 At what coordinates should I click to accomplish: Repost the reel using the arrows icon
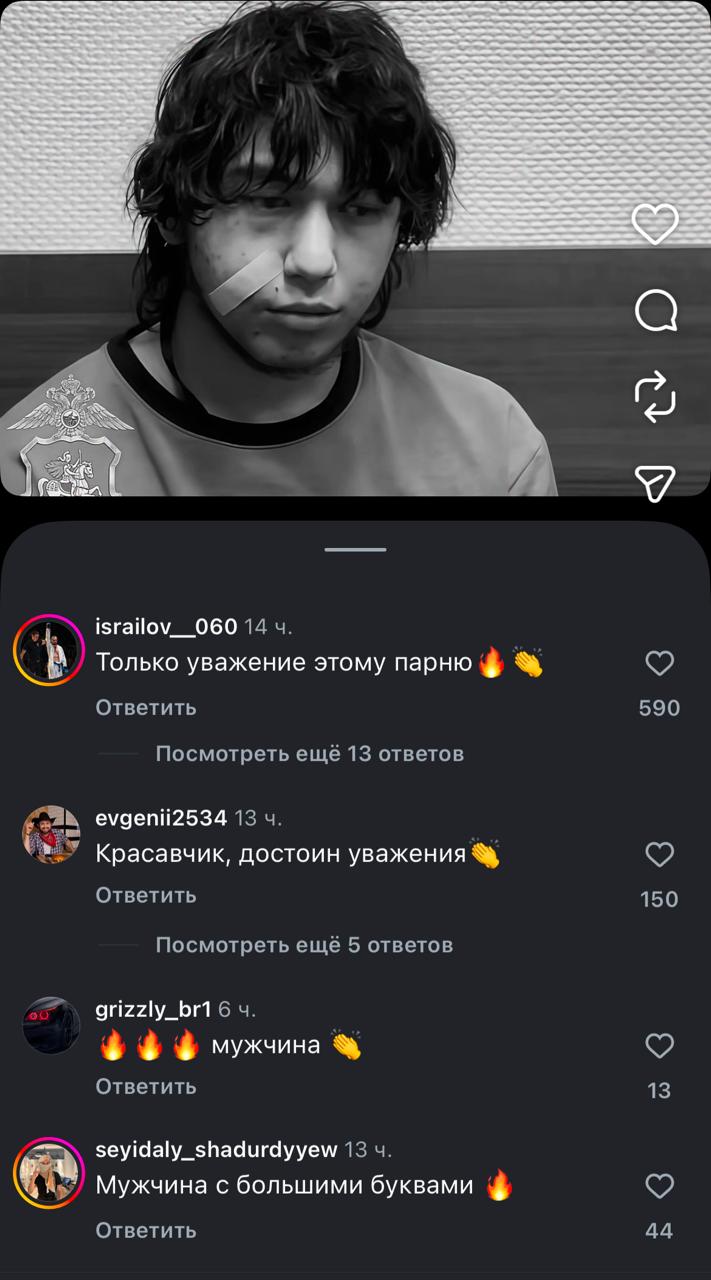[656, 397]
